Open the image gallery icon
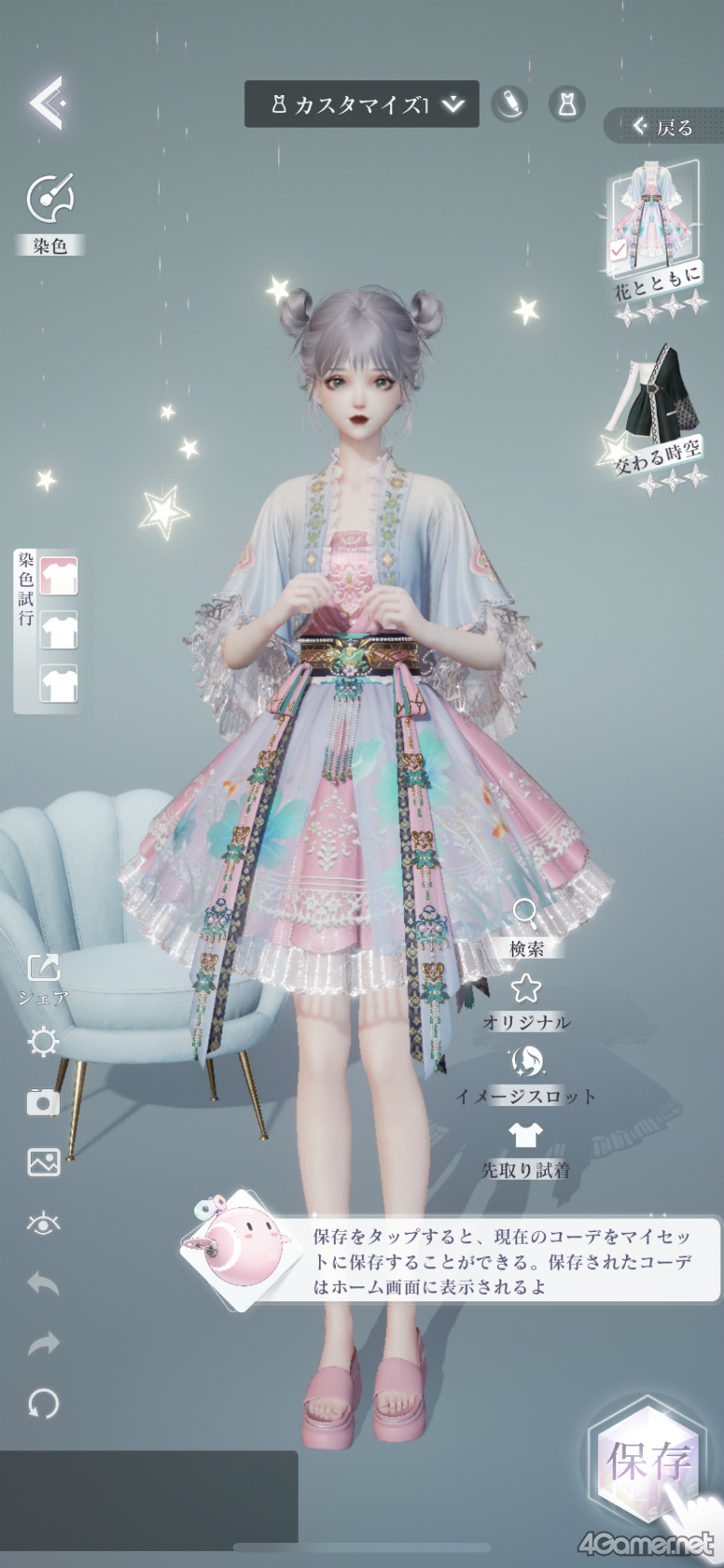724x1568 pixels. tap(44, 1162)
